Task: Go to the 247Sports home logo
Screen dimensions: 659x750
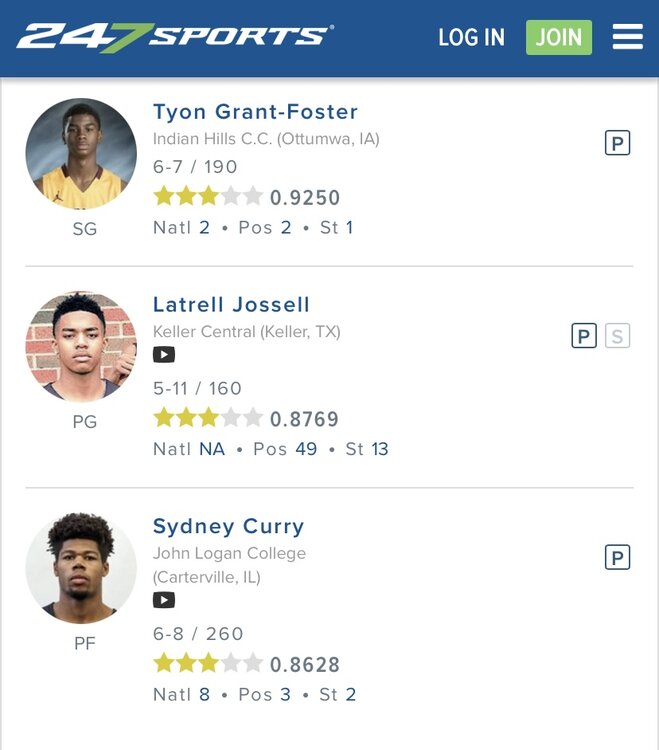Action: tap(174, 37)
